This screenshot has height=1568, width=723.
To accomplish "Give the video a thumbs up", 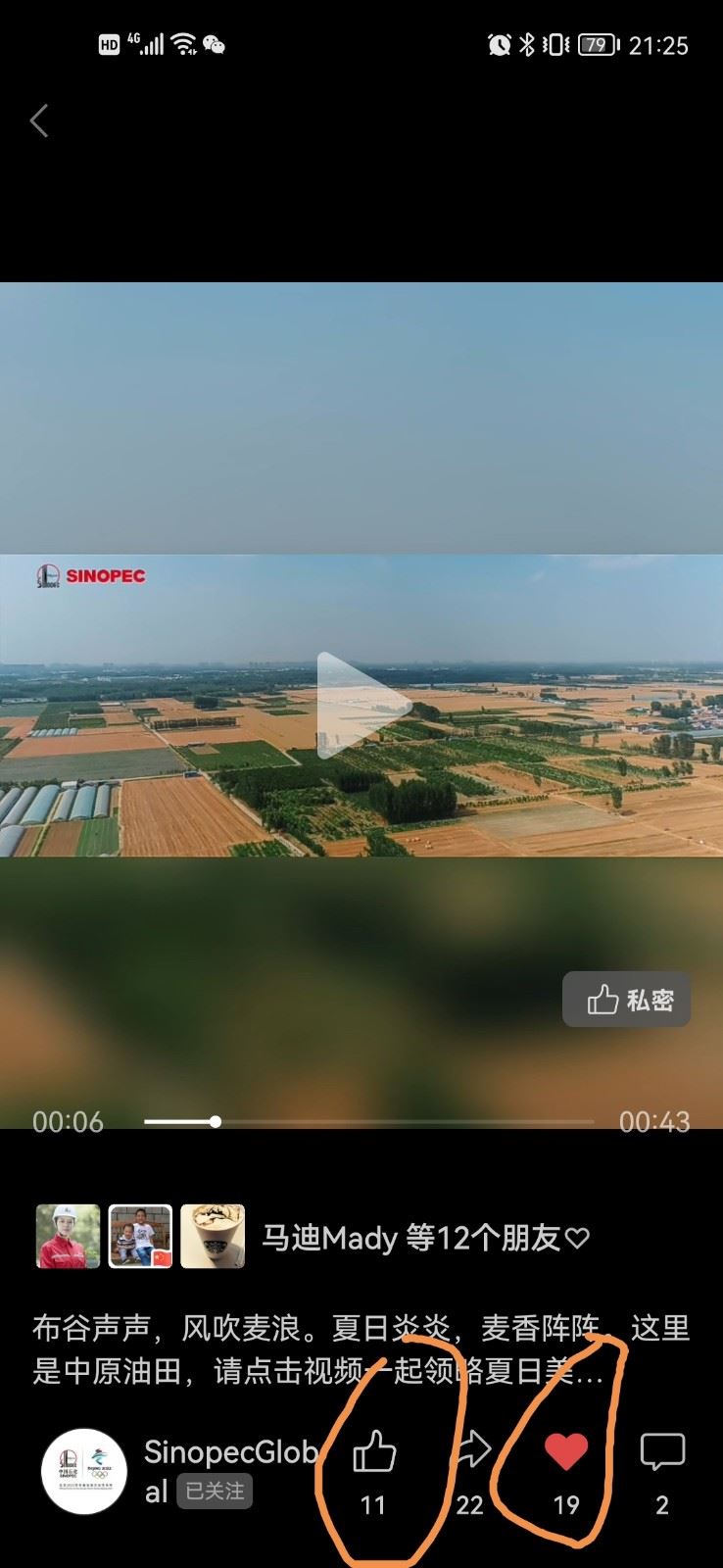I will click(374, 1451).
